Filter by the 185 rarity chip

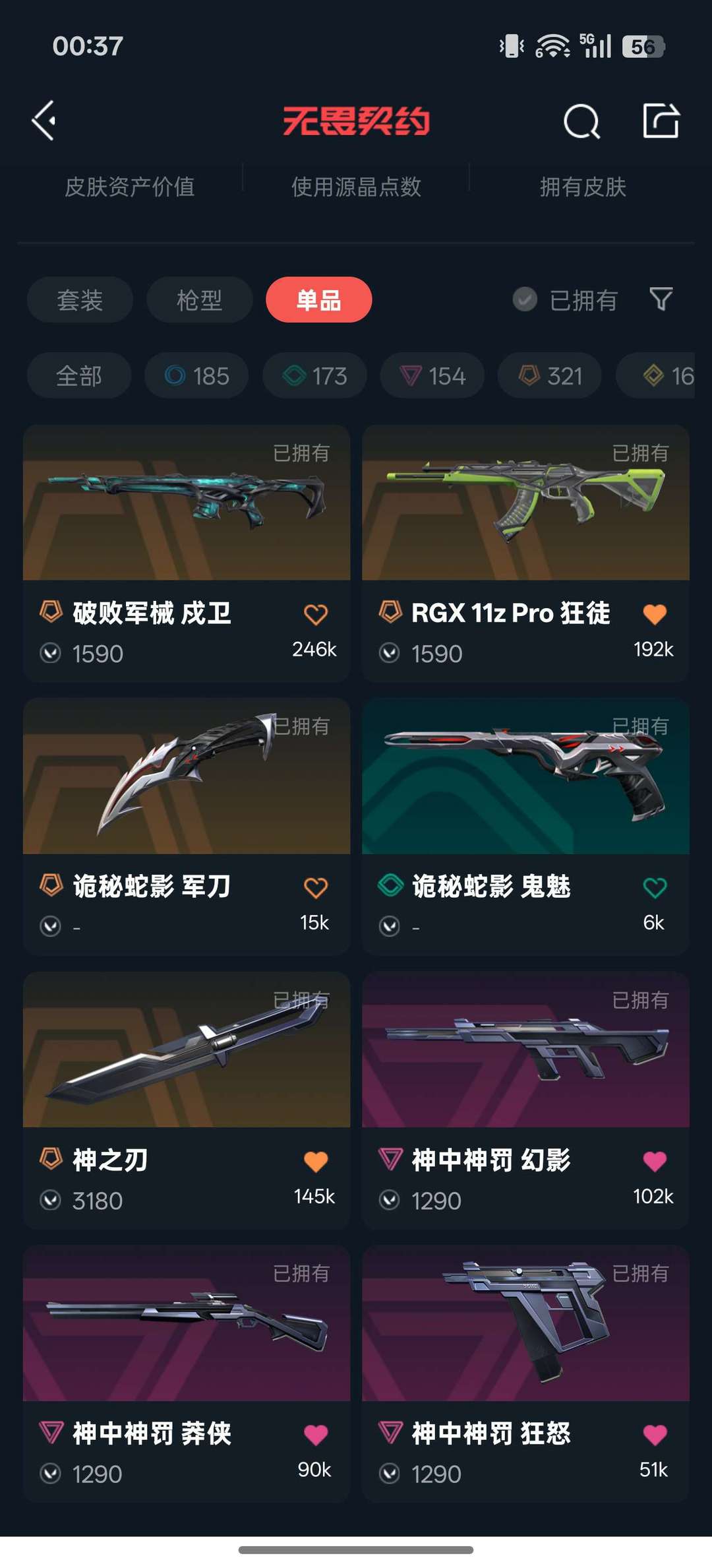tap(196, 376)
